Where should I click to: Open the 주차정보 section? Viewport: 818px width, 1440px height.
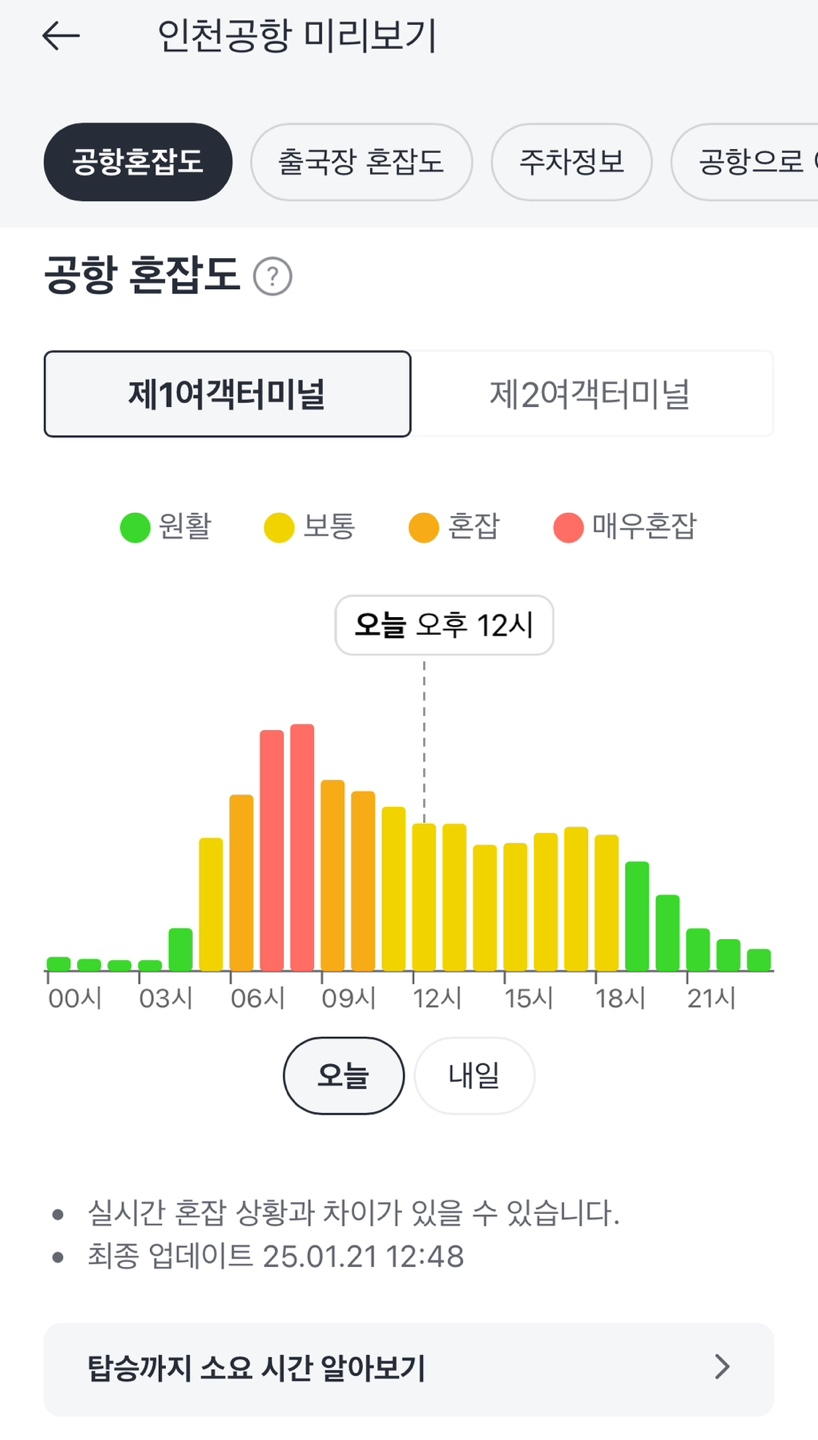click(x=571, y=162)
